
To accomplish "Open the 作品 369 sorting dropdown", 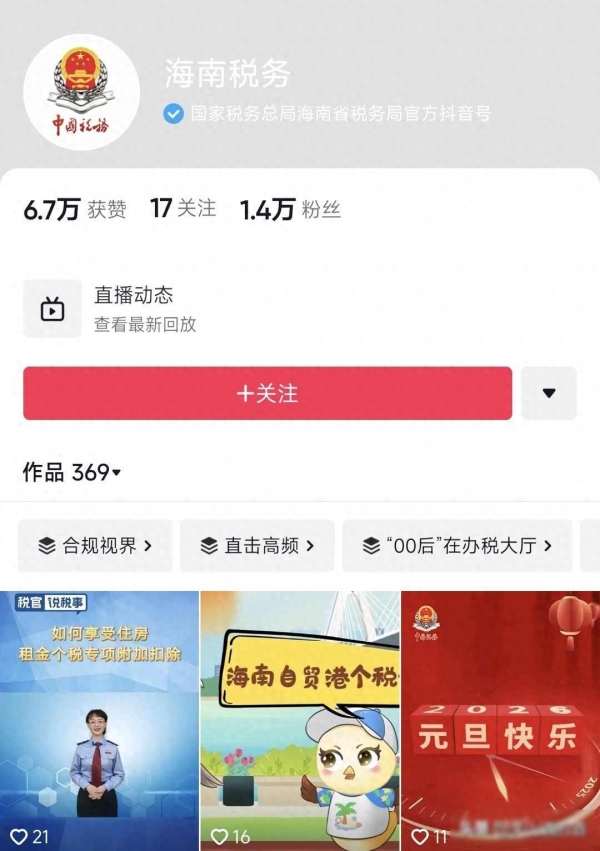I will pos(72,472).
